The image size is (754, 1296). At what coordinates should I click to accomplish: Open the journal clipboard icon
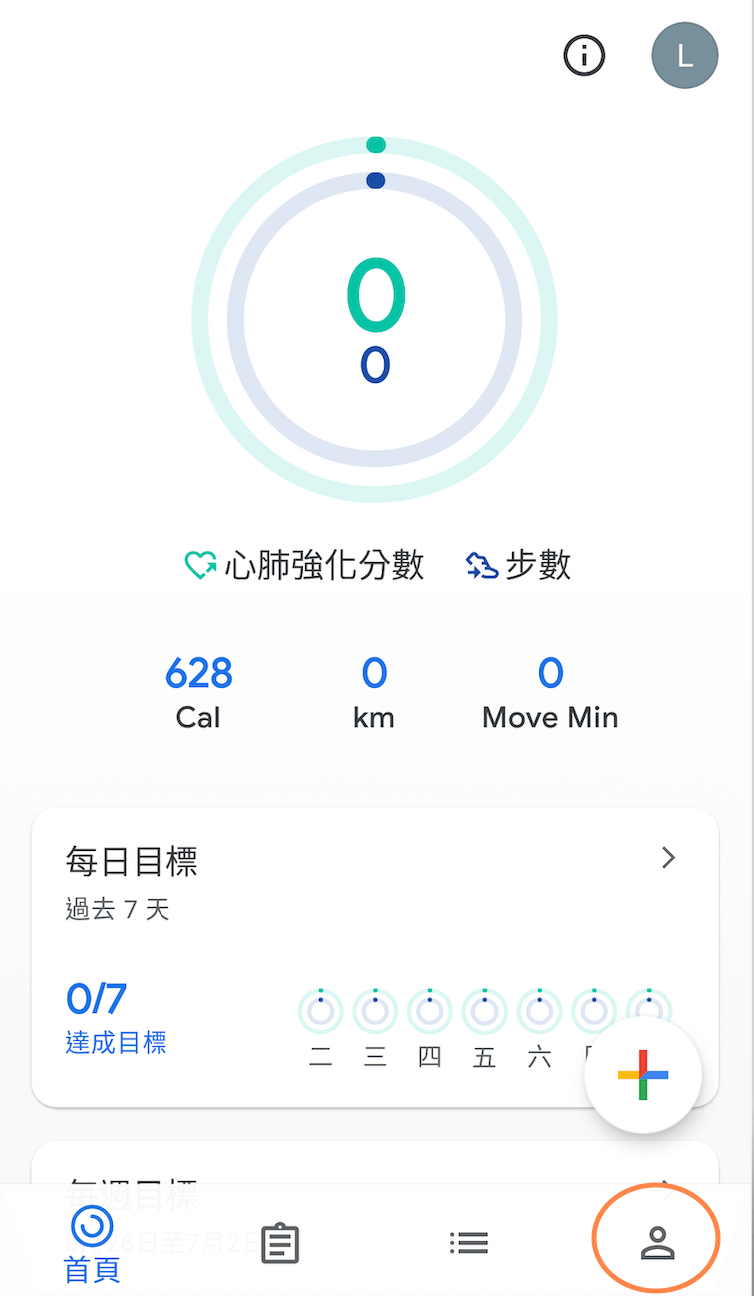[x=280, y=1243]
